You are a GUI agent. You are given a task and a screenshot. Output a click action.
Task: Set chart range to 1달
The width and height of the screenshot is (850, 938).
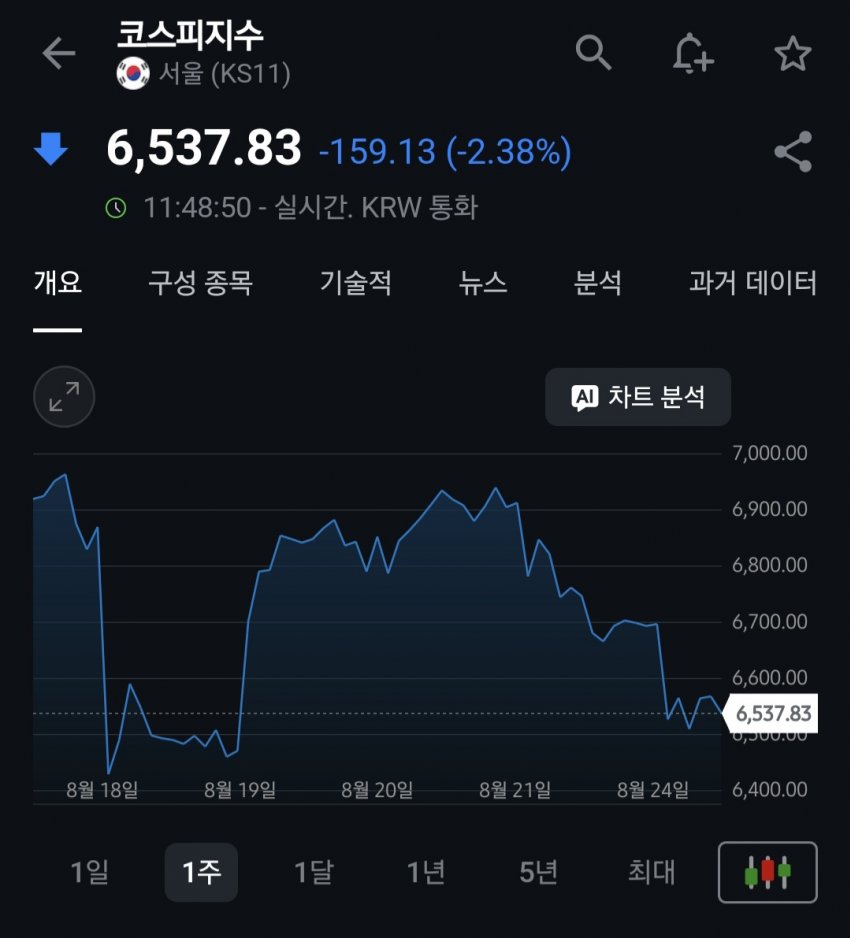313,872
